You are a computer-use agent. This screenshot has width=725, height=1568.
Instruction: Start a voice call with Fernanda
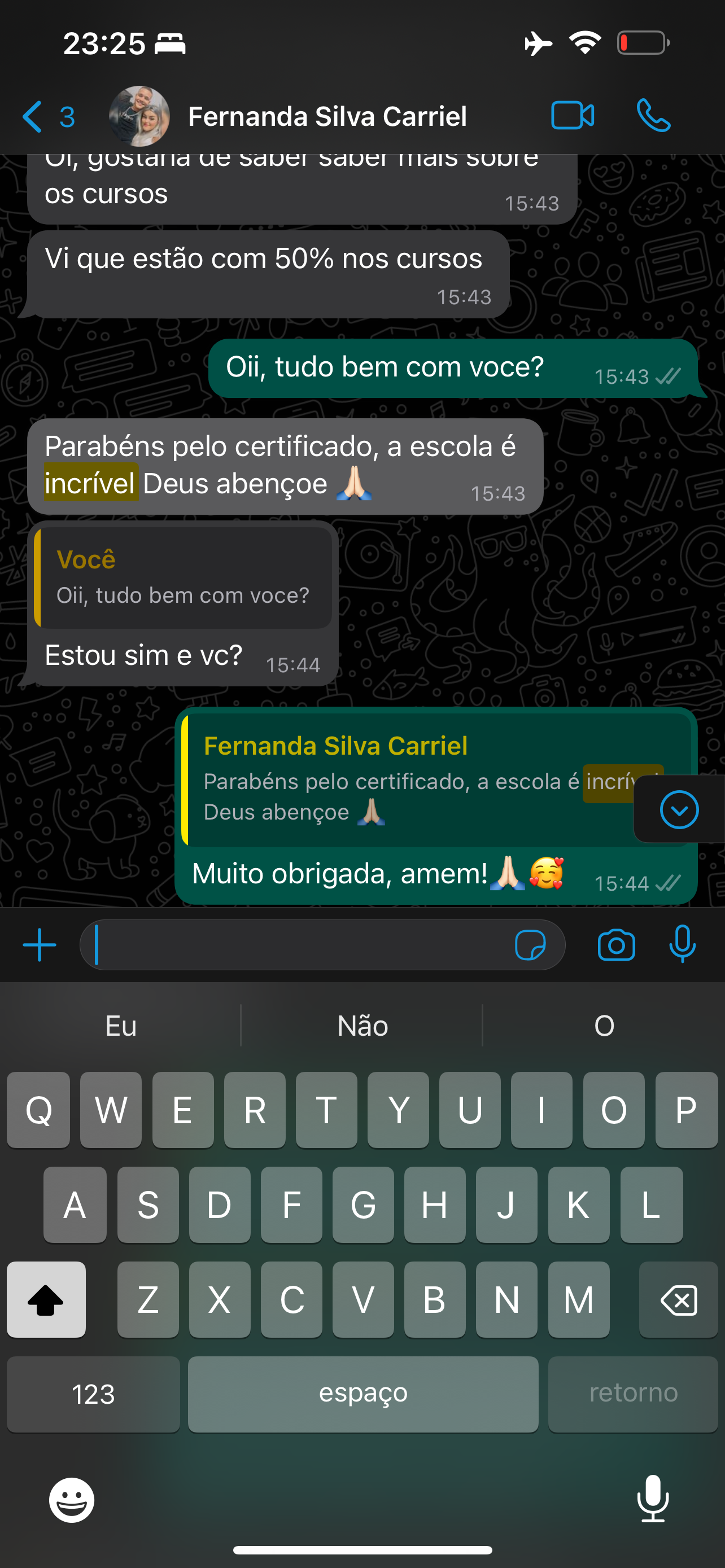653,116
